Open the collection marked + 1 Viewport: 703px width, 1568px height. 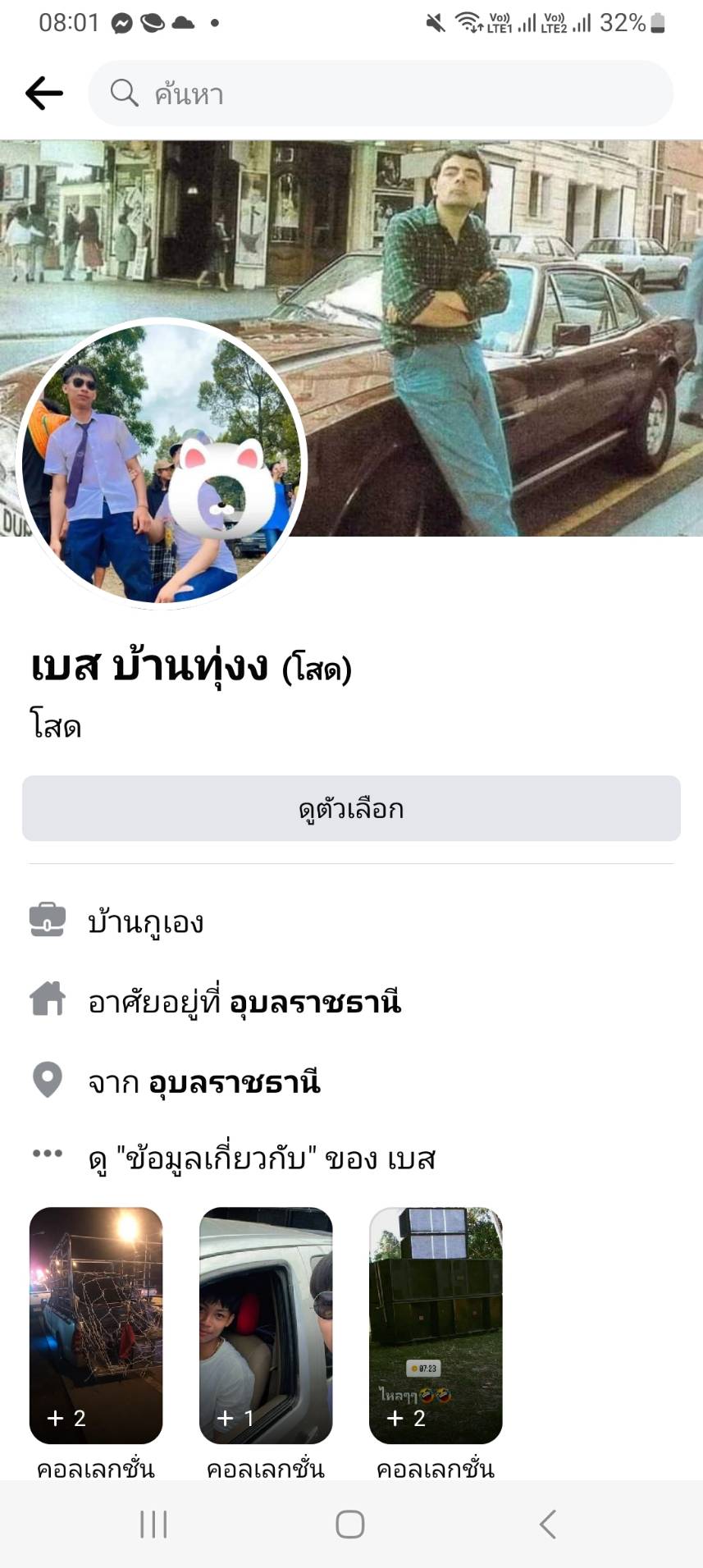point(266,1324)
